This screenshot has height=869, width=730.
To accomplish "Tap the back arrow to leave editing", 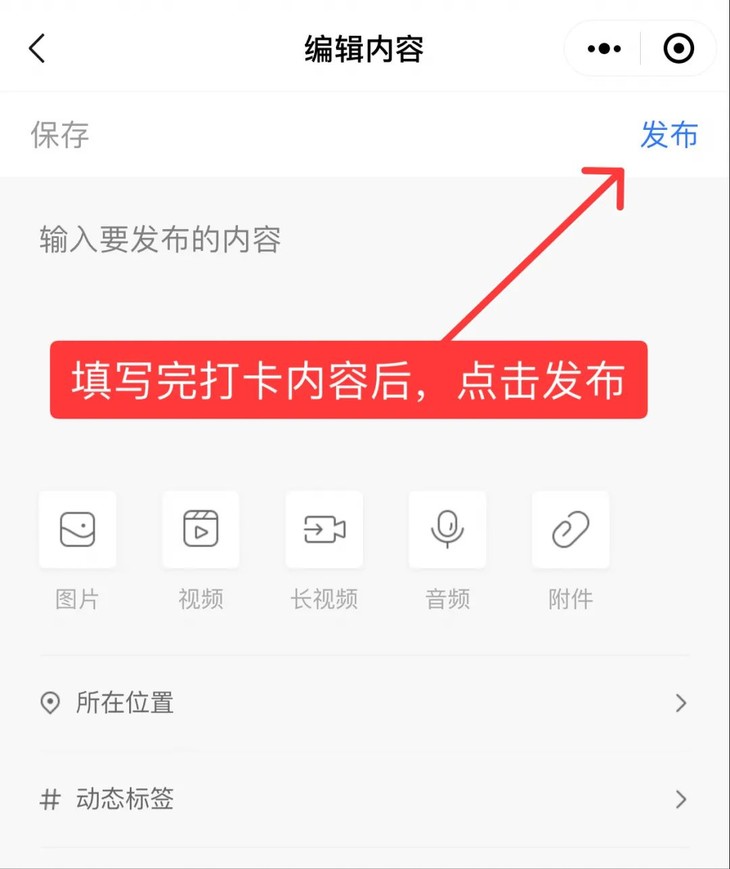I will click(x=37, y=47).
